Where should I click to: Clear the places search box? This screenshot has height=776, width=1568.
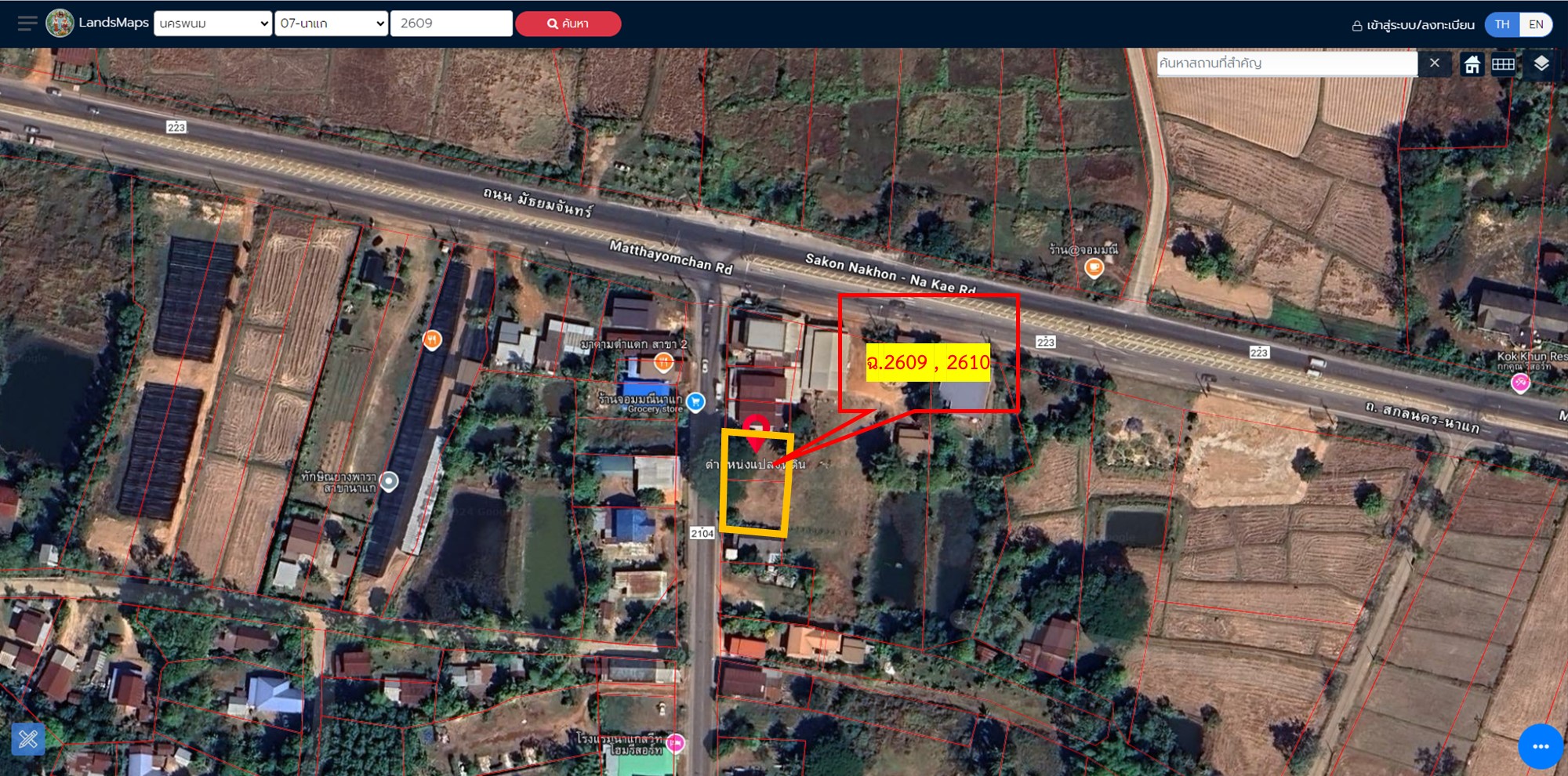click(1434, 63)
